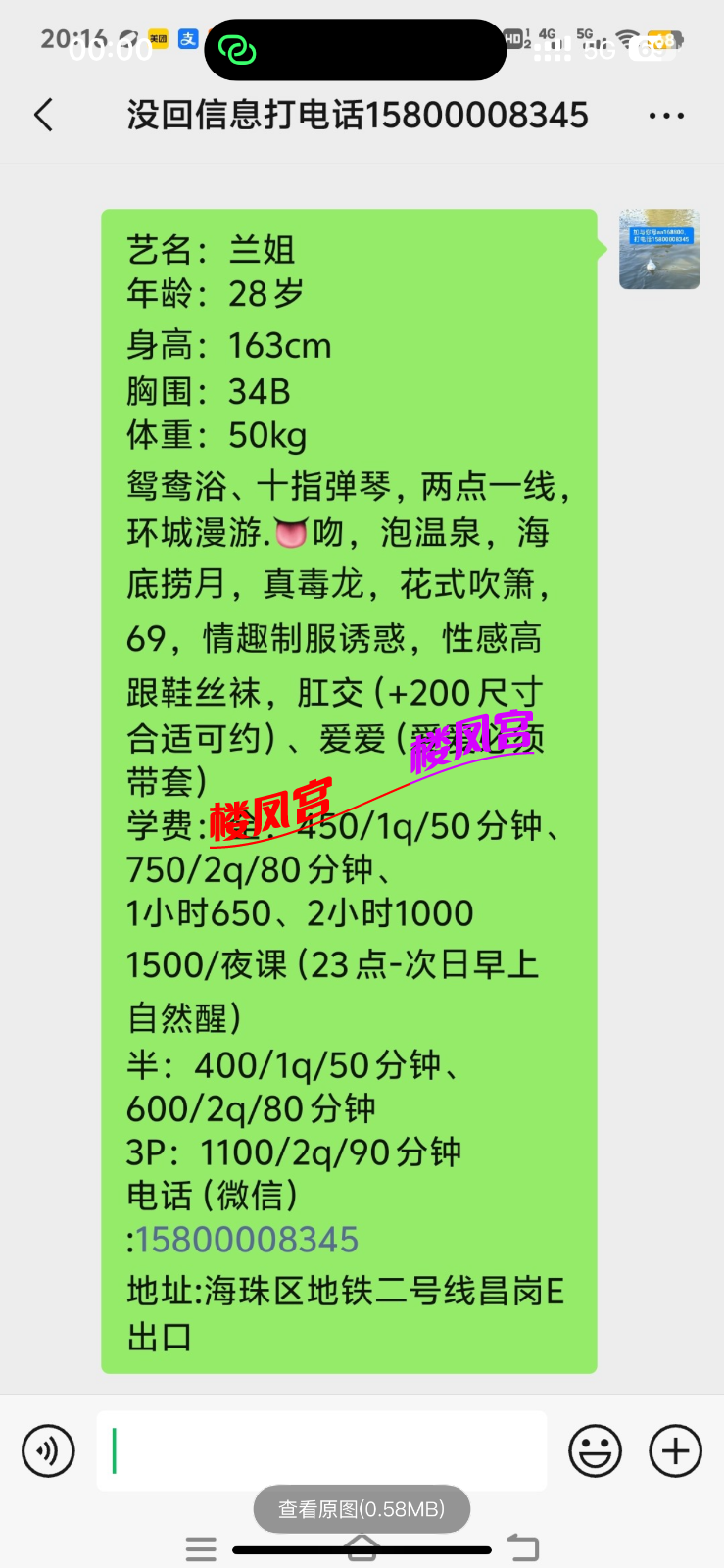The image size is (724, 1568).
Task: Open the emoji picker
Action: coord(594,1450)
